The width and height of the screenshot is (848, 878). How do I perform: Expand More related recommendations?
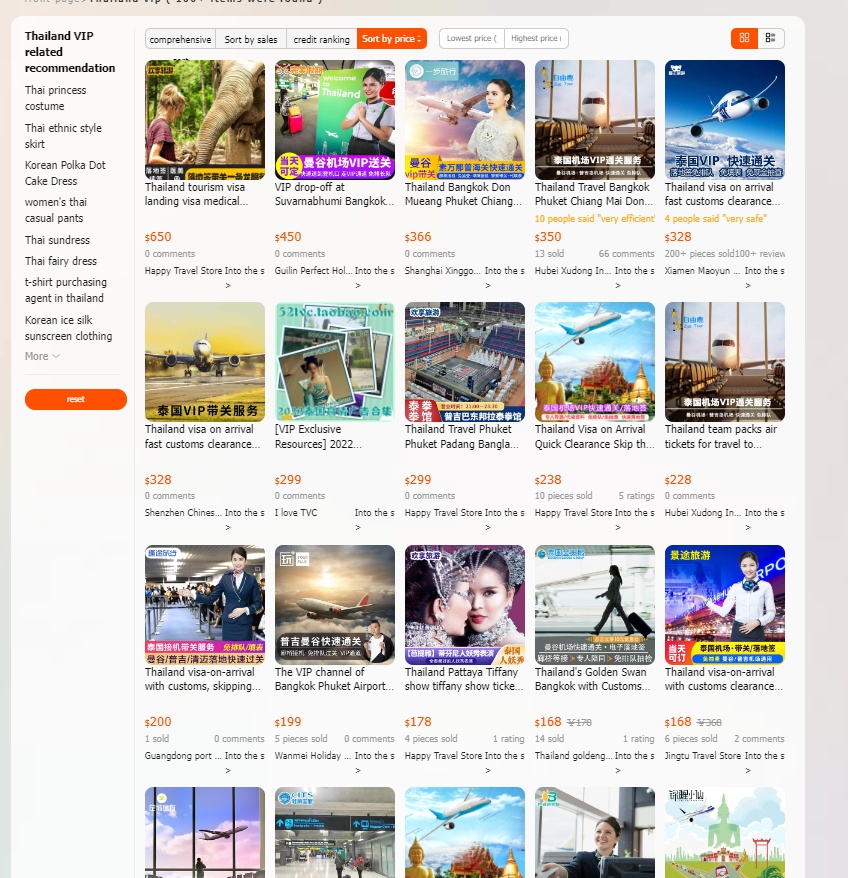point(42,356)
